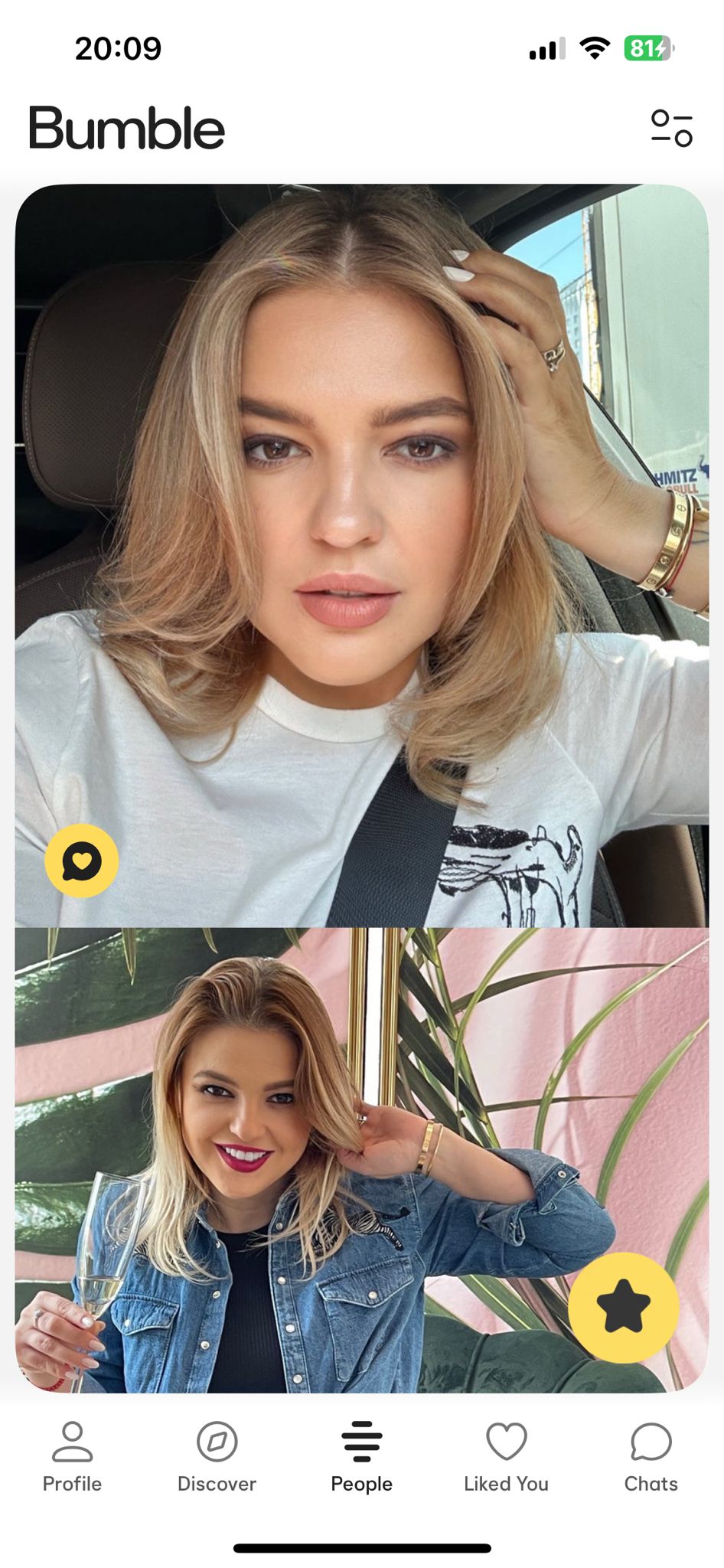Image resolution: width=724 pixels, height=1568 pixels.
Task: Select the People tab
Action: (x=361, y=1457)
